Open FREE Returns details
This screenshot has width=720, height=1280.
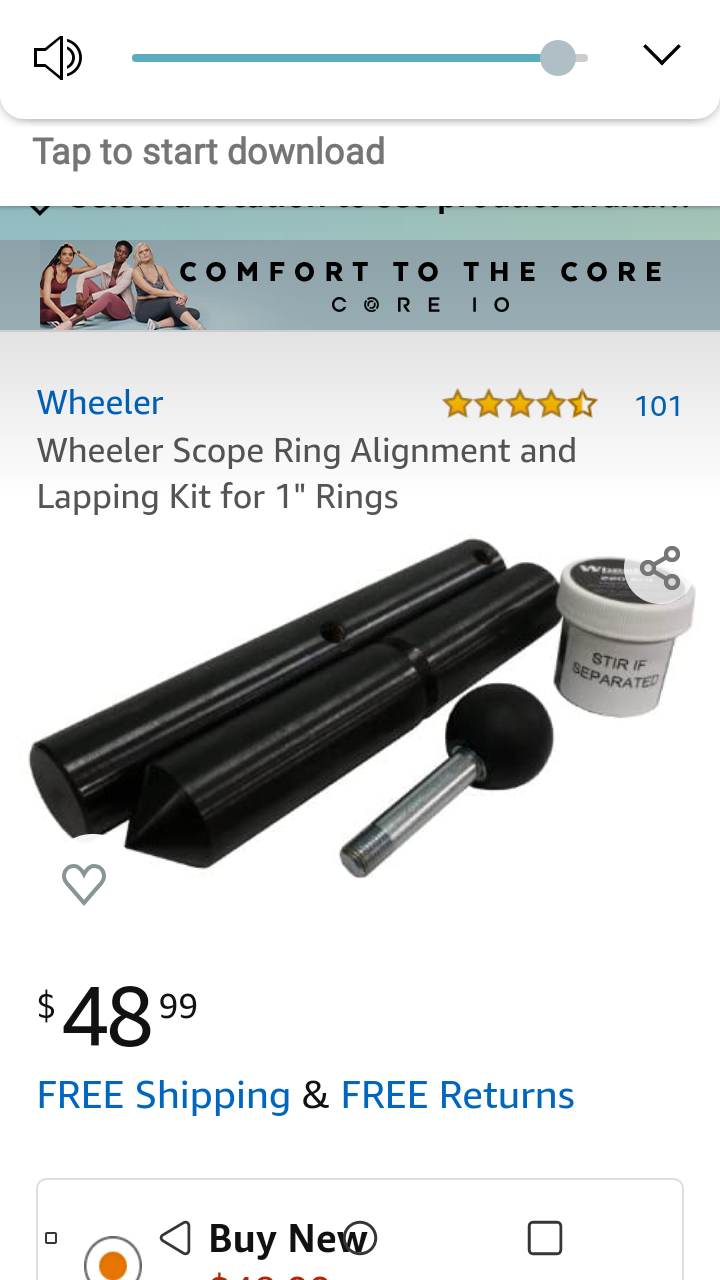(x=457, y=1096)
